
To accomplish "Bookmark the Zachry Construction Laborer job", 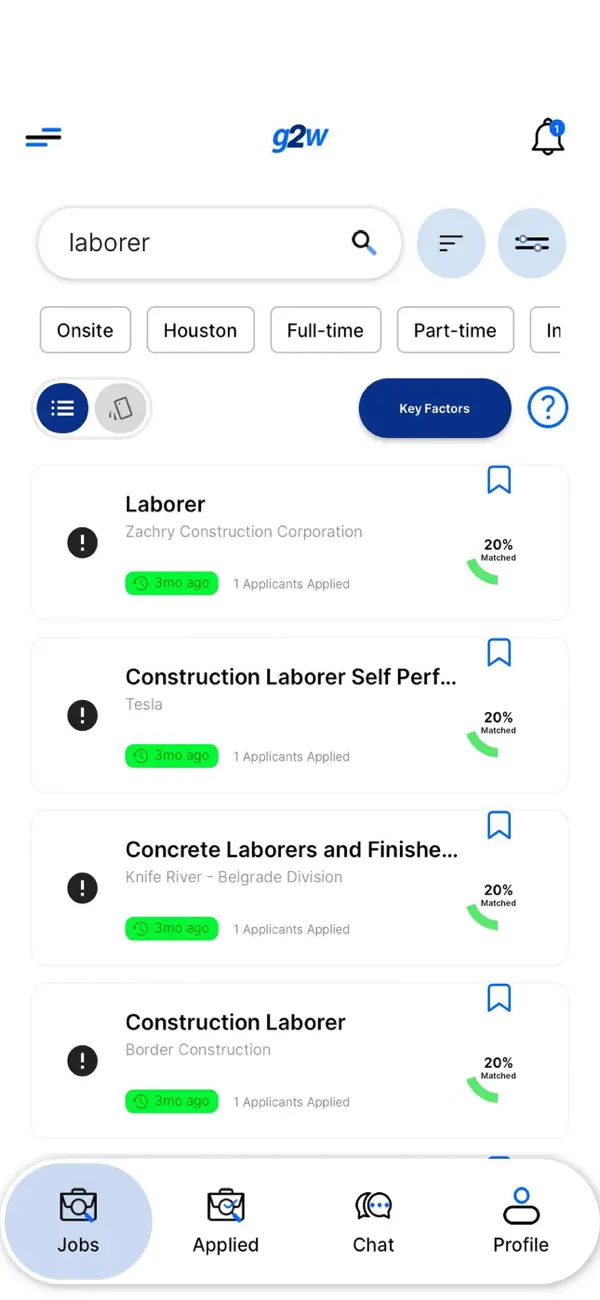I will pyautogui.click(x=499, y=479).
